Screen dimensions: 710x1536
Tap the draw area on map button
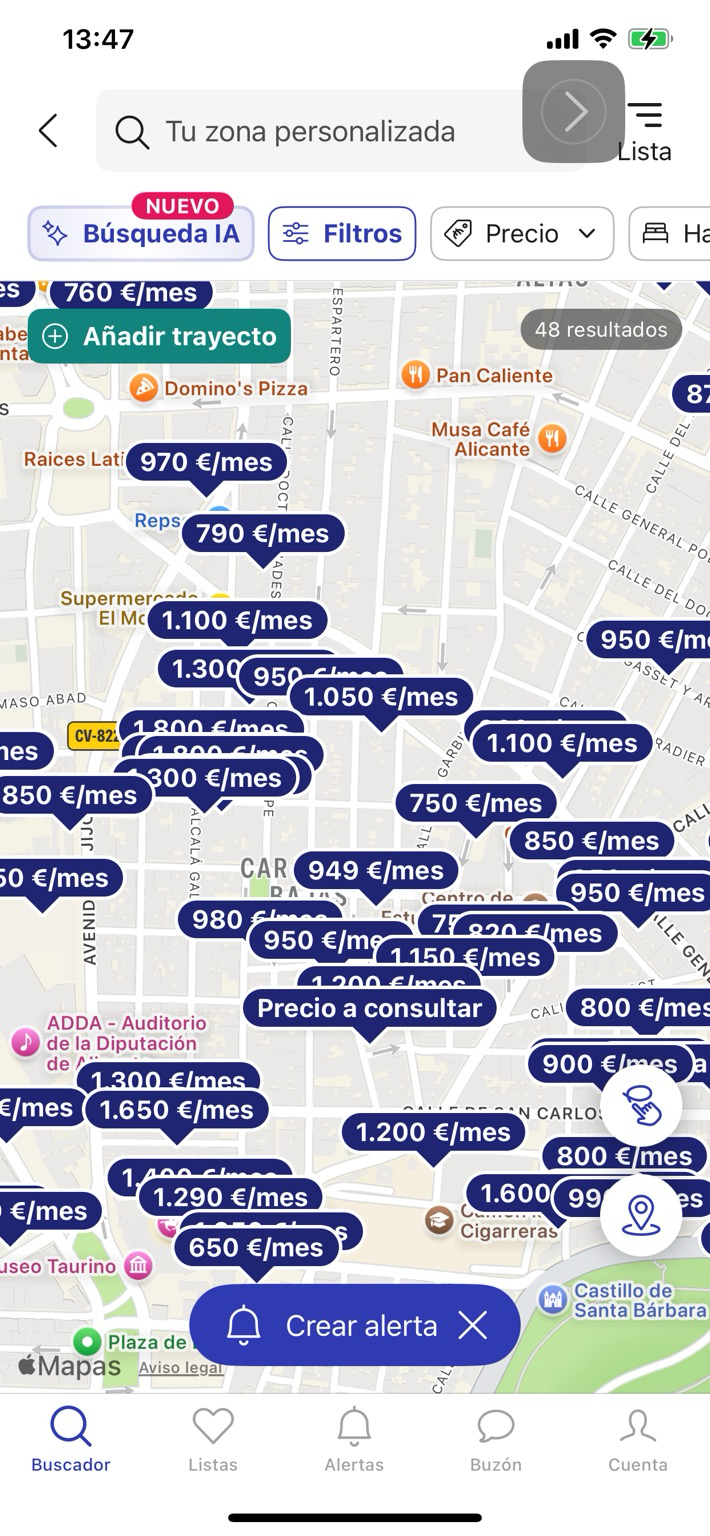(x=641, y=1106)
